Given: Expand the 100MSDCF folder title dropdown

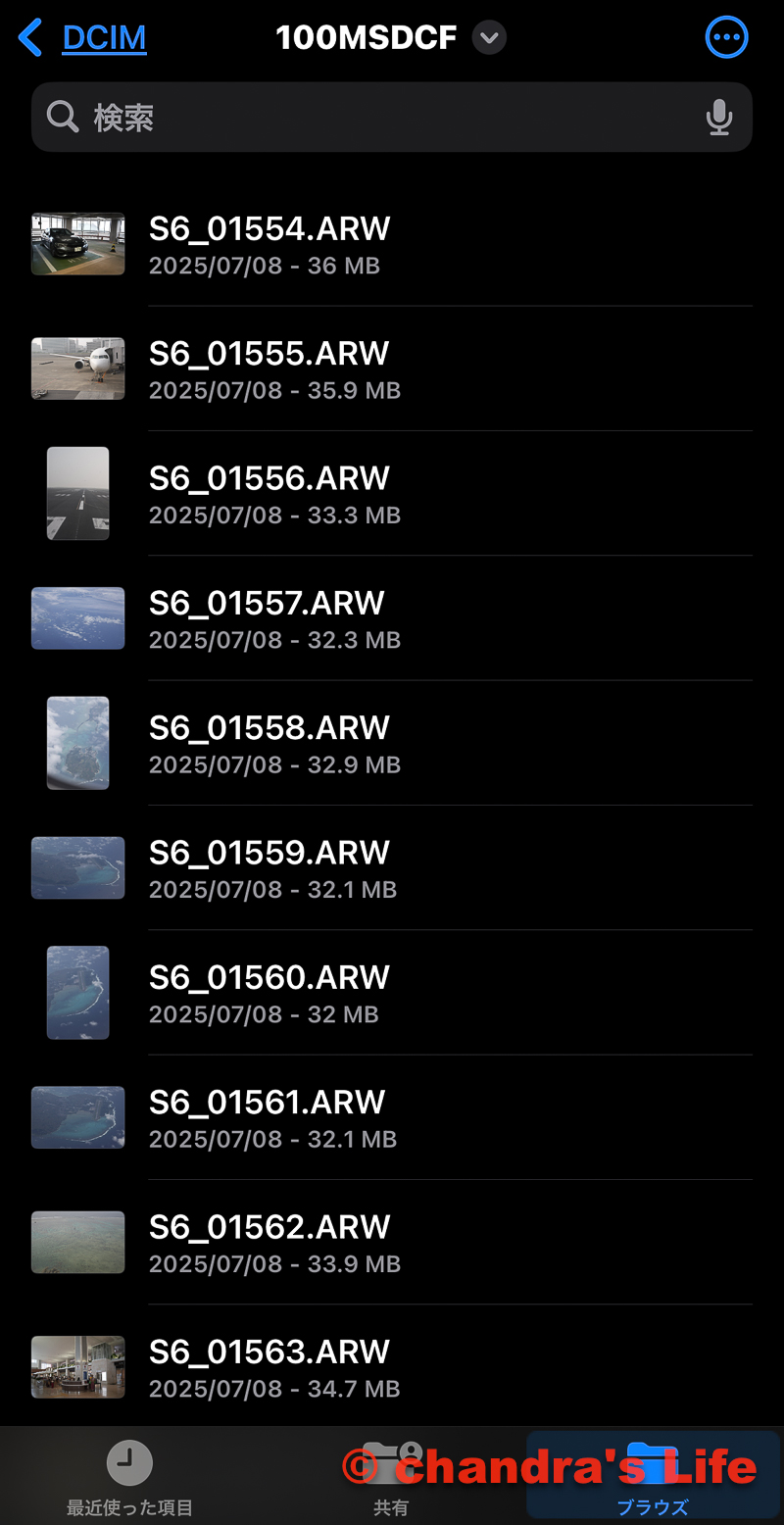Looking at the screenshot, I should click(x=489, y=38).
